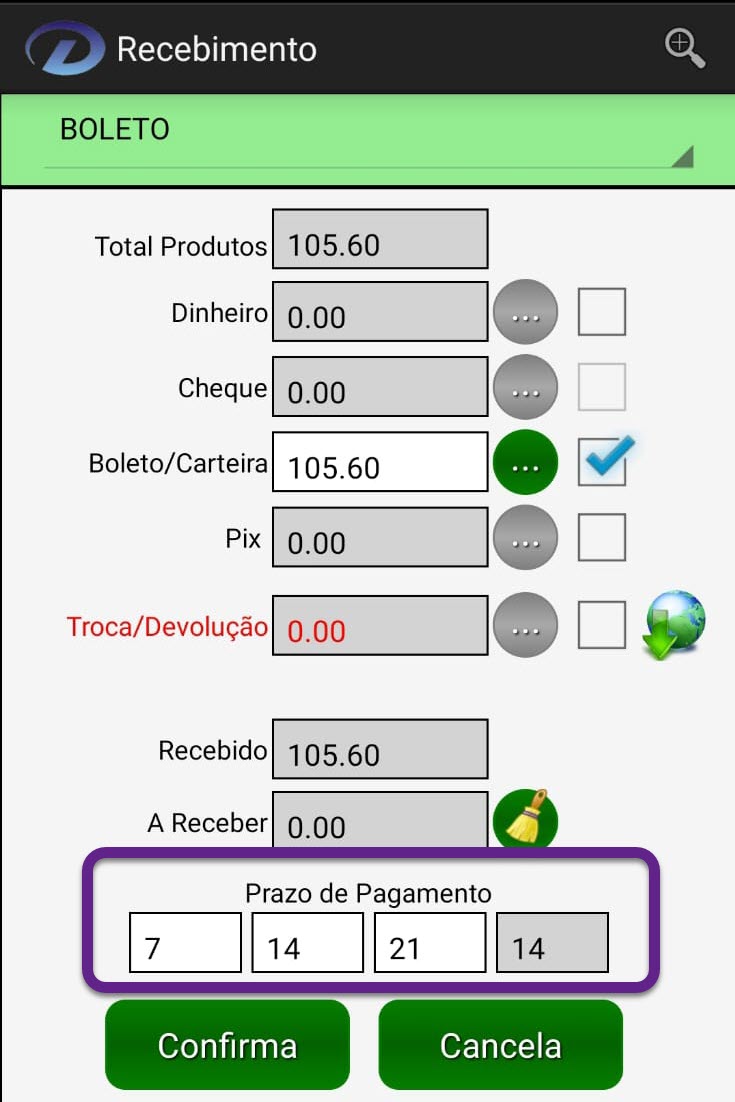Select the Pix checkbox
The height and width of the screenshot is (1102, 735).
602,538
